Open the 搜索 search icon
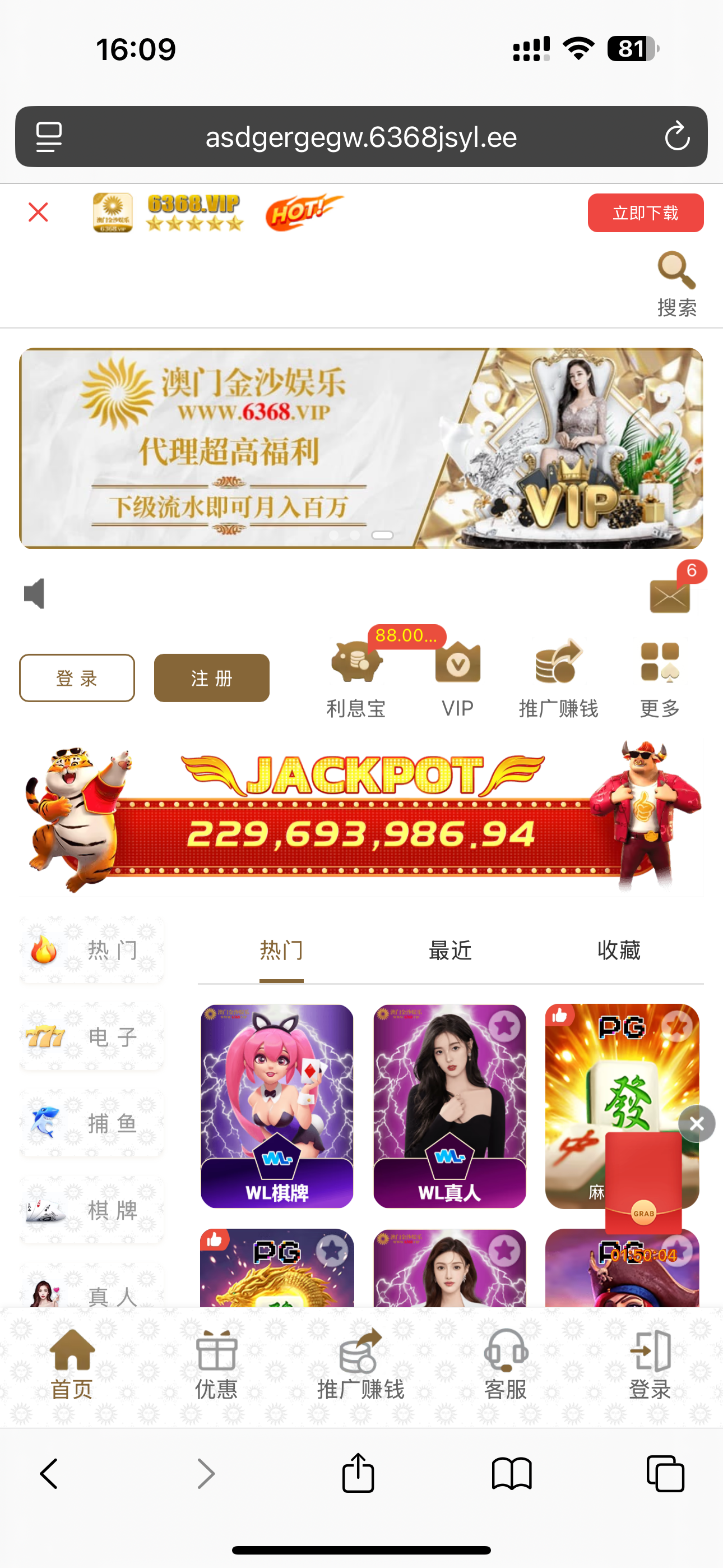 pos(676,283)
